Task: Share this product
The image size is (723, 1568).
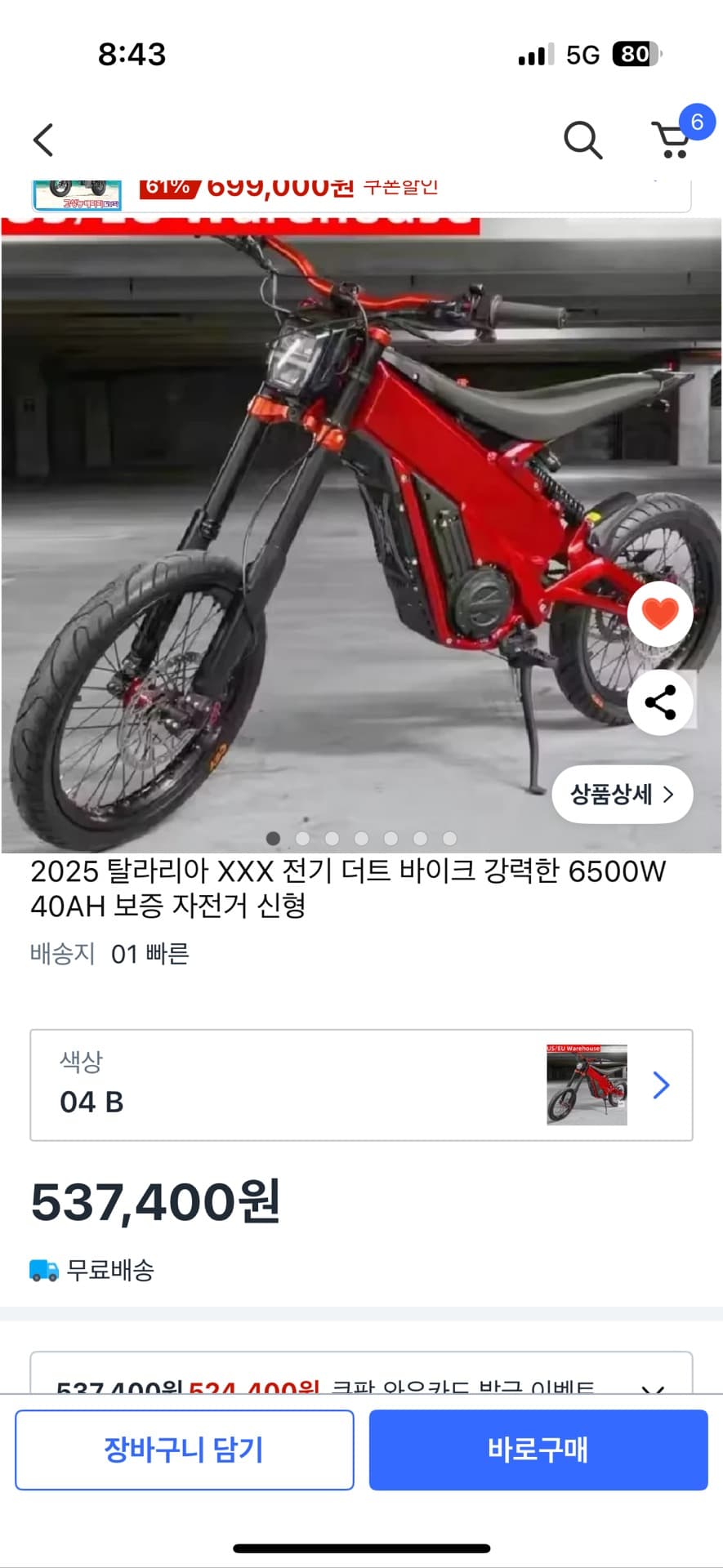Action: click(x=660, y=702)
